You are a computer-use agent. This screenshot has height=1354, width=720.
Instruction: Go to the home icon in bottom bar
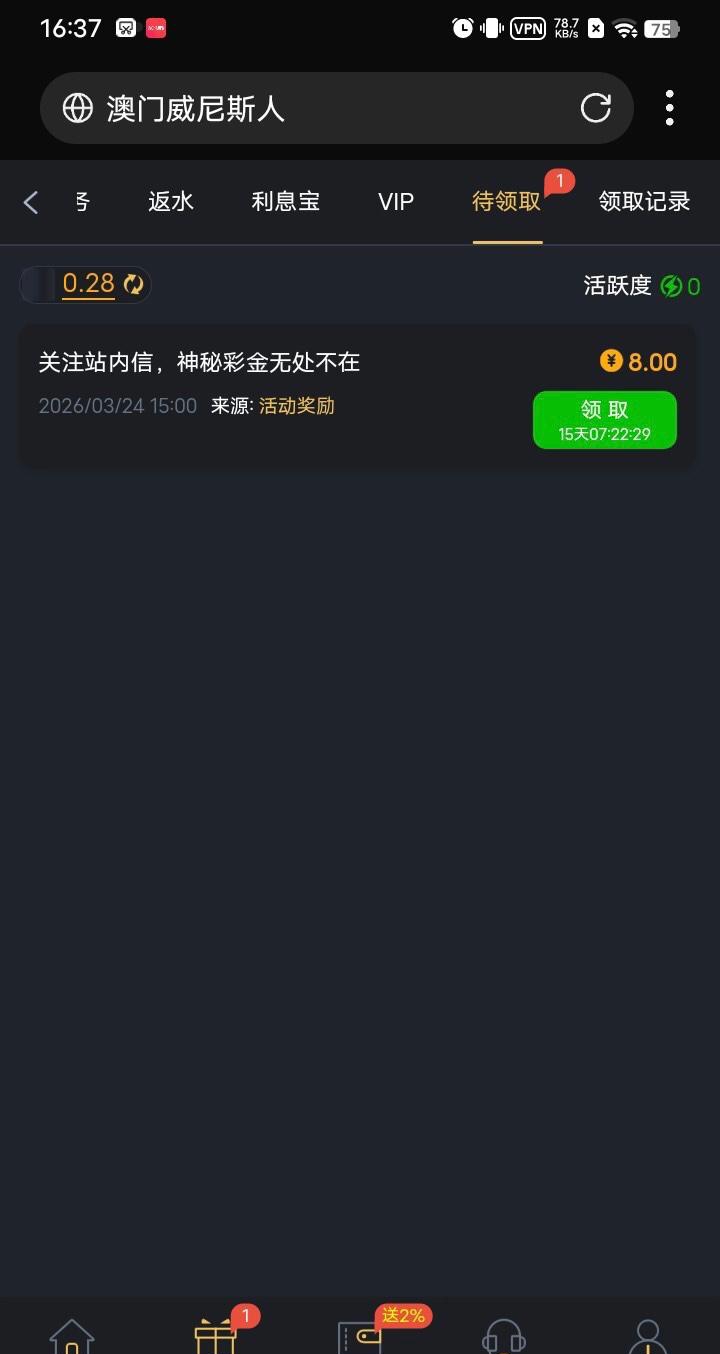pos(72,1336)
